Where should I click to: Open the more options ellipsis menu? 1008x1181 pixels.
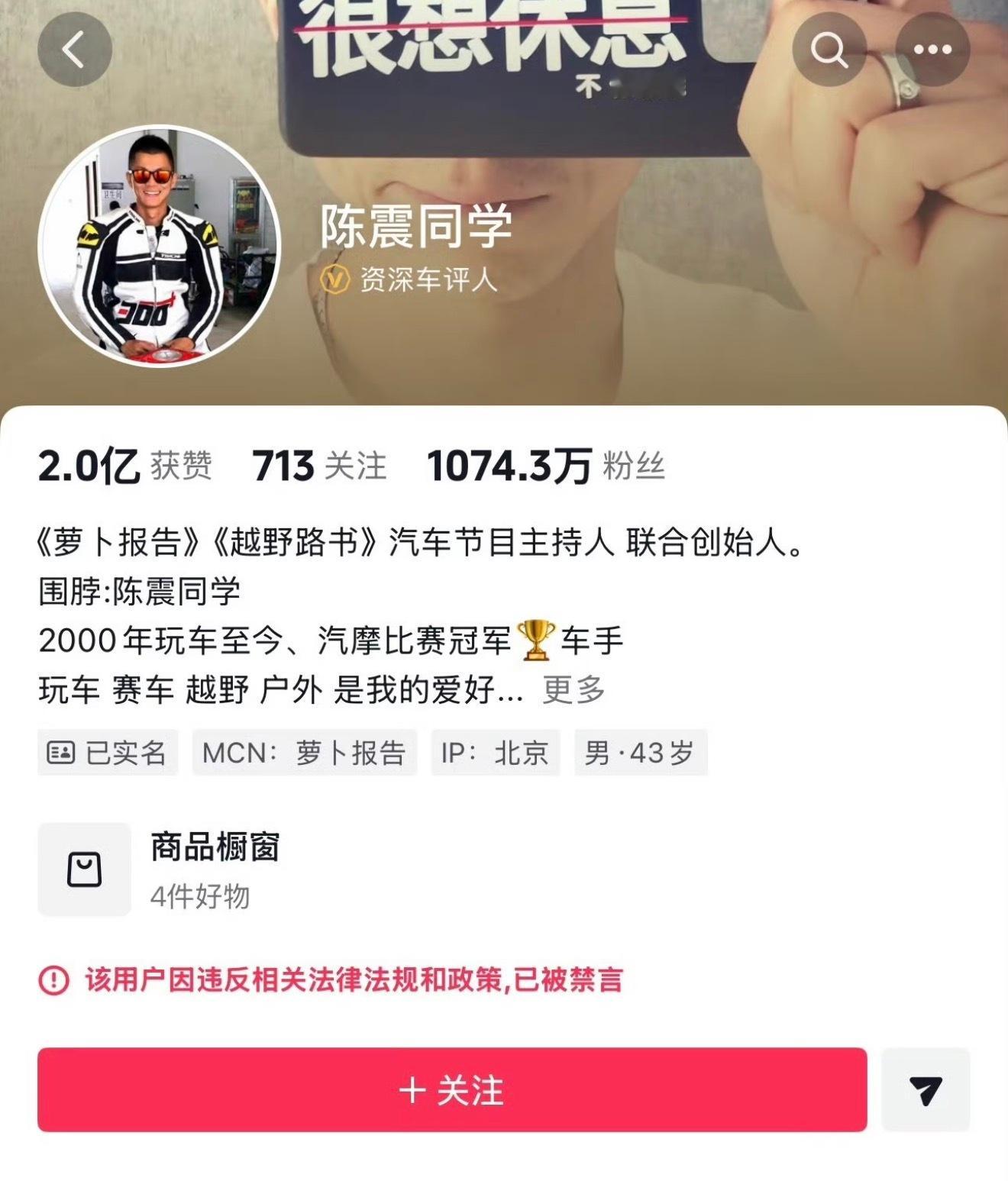(x=931, y=47)
